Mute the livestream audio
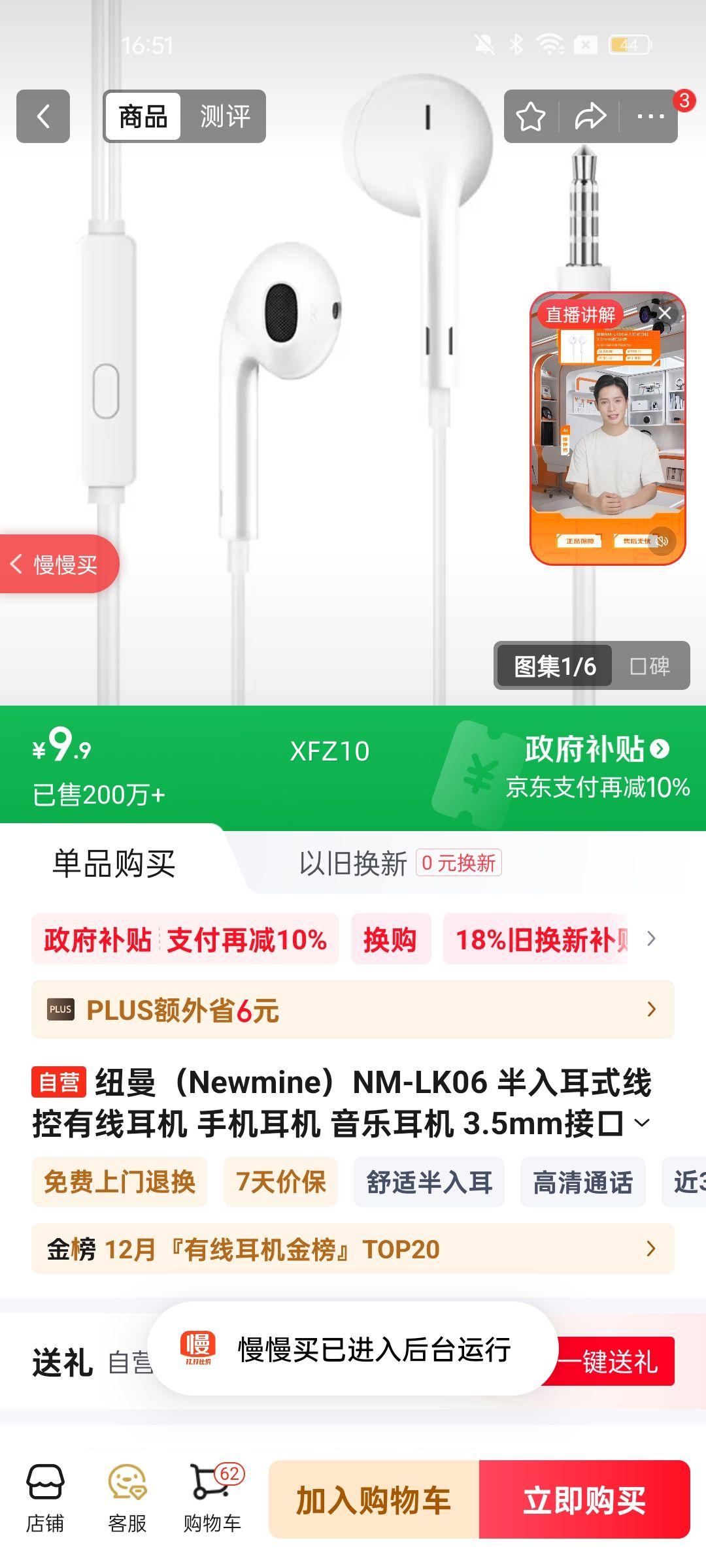Viewport: 706px width, 1568px height. (662, 540)
